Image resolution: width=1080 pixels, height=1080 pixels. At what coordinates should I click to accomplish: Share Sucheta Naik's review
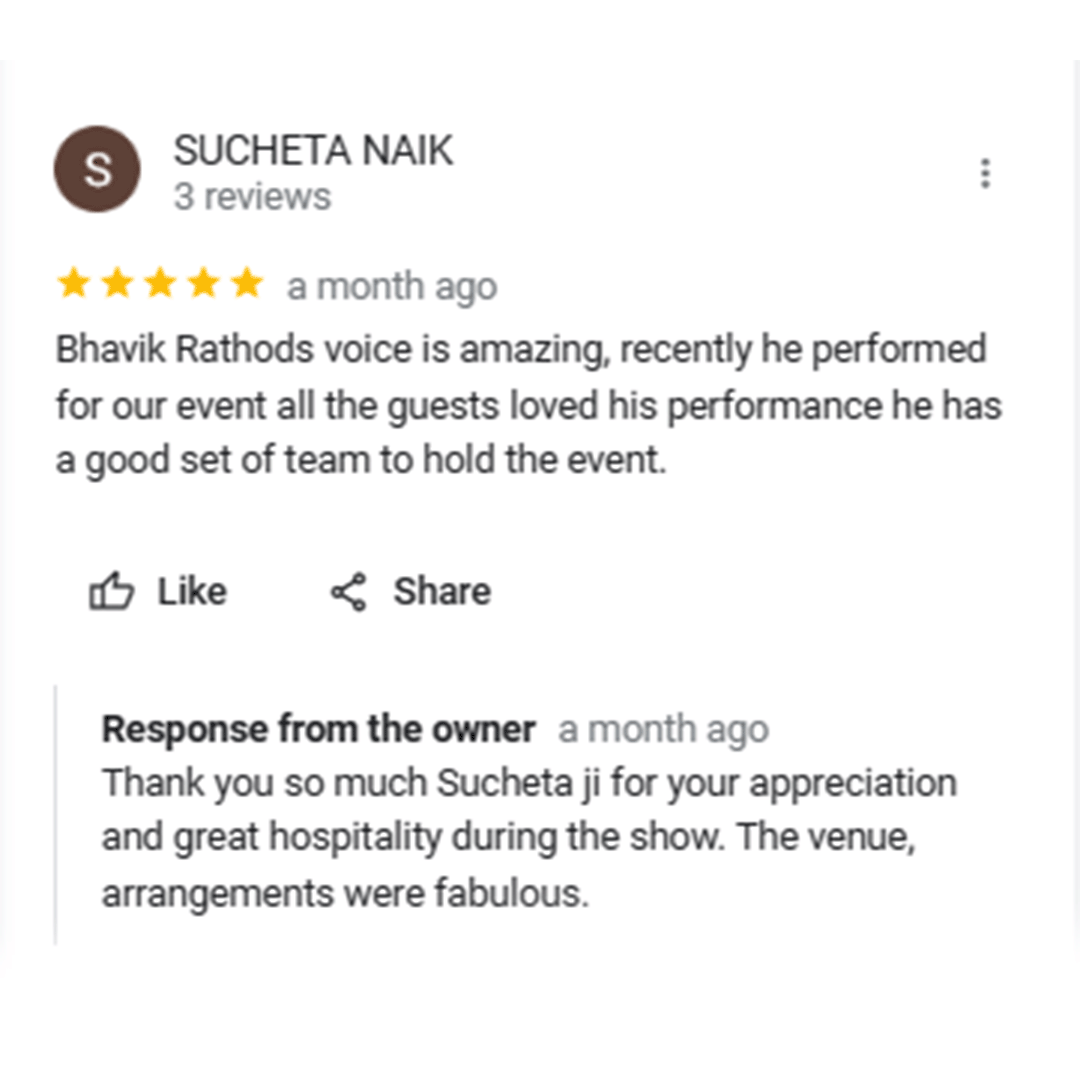pos(410,592)
